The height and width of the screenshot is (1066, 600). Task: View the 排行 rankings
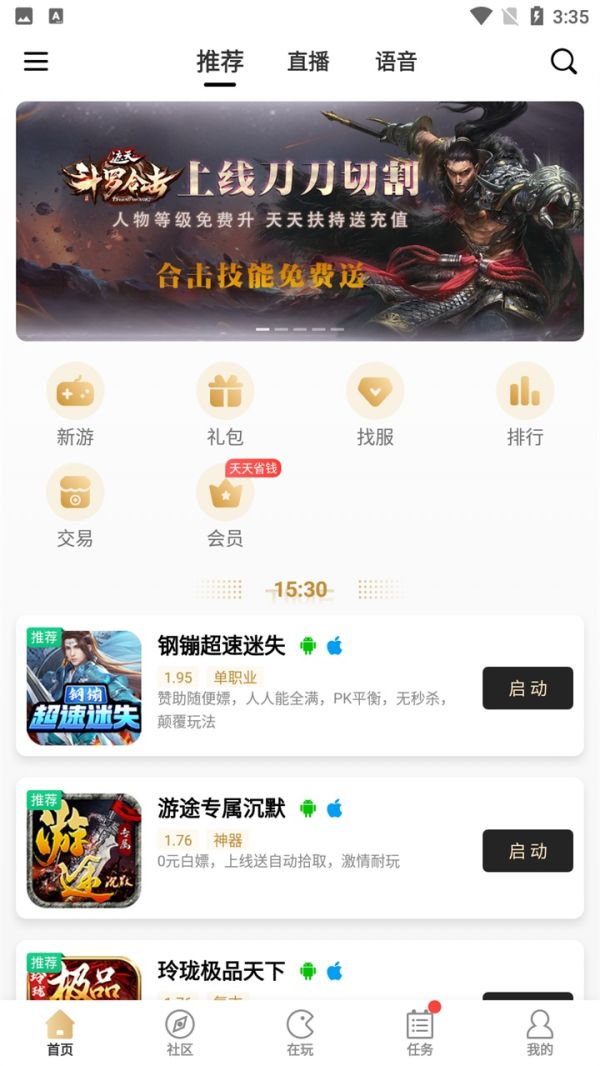pos(525,404)
